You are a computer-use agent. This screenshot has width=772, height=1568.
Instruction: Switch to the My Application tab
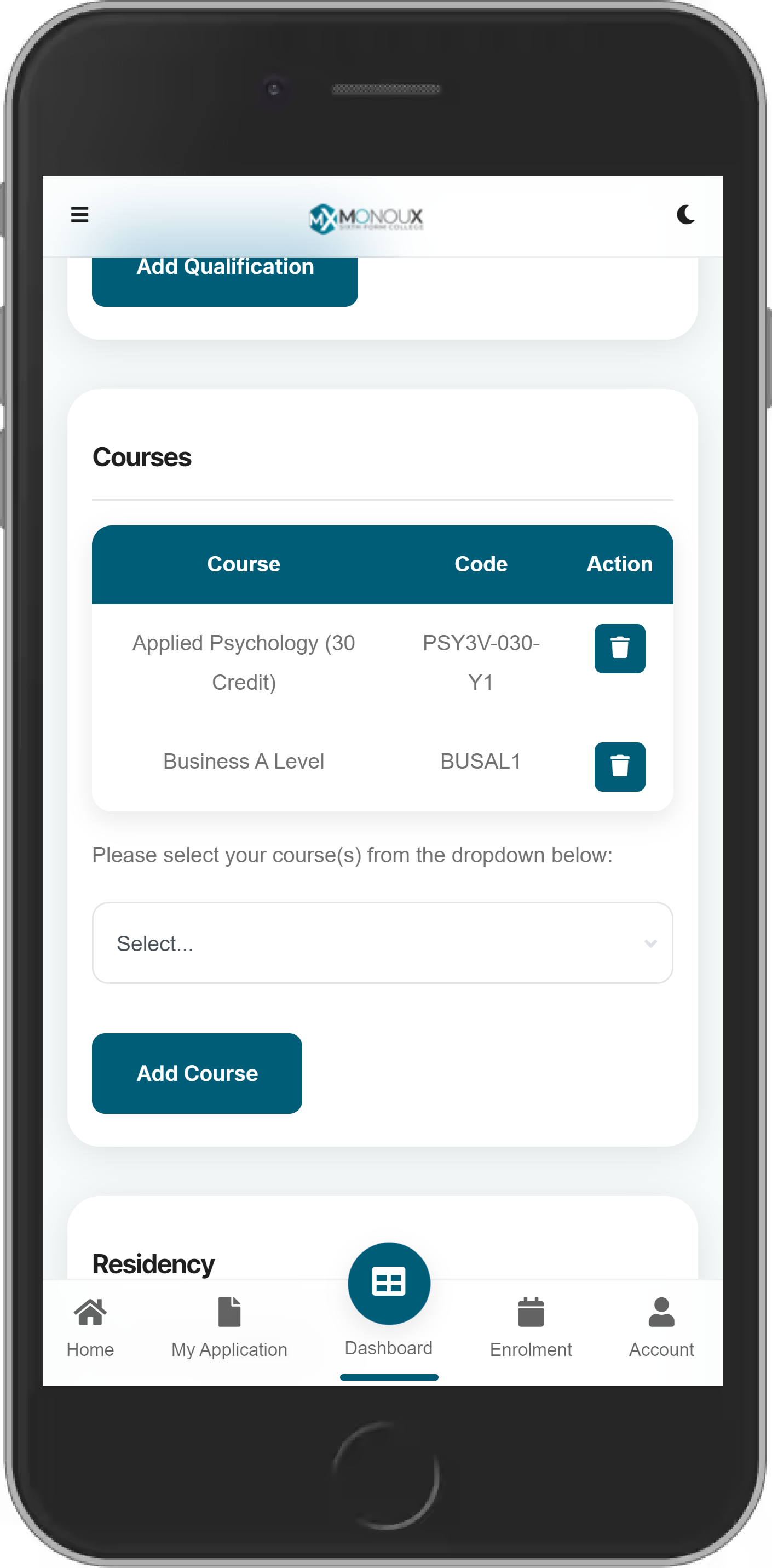pos(229,1327)
